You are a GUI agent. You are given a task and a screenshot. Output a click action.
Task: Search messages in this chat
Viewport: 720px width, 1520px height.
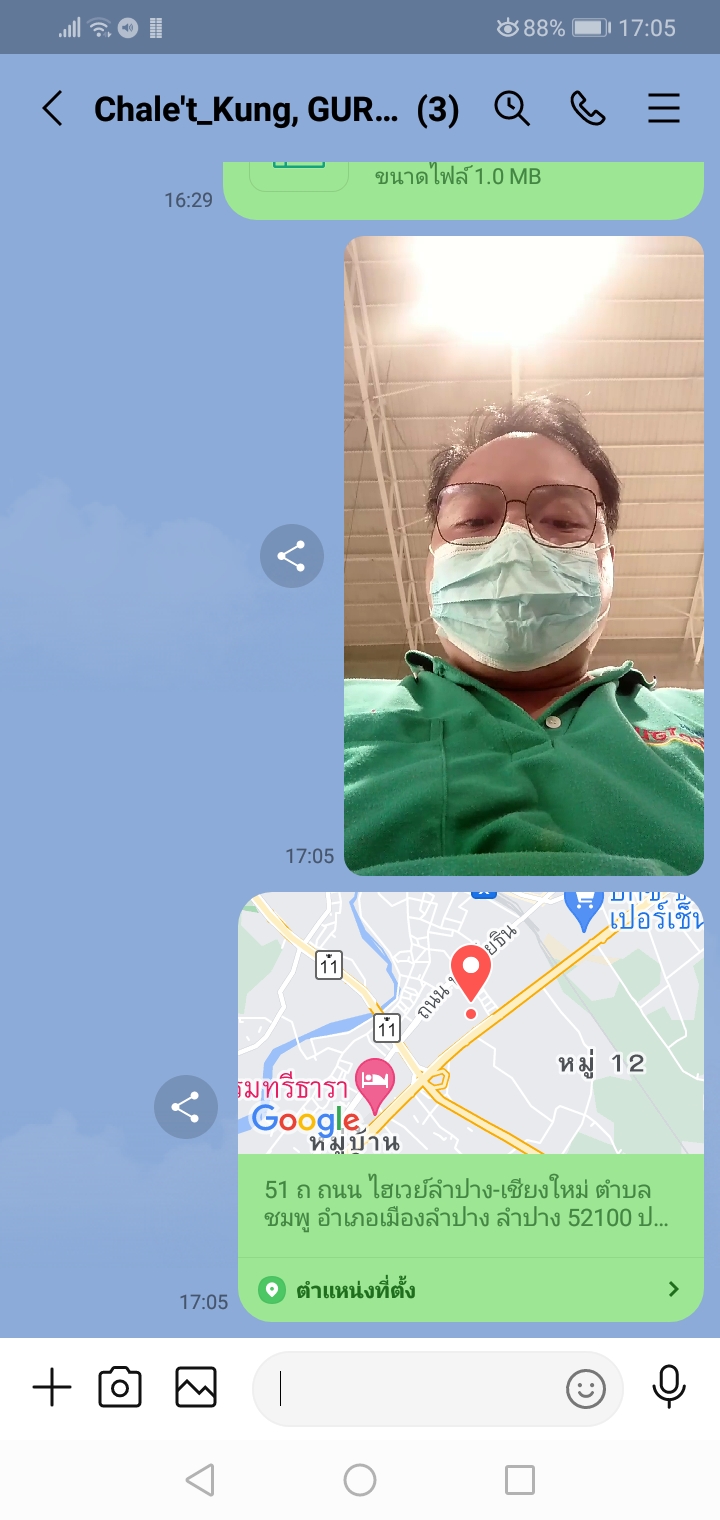point(512,108)
